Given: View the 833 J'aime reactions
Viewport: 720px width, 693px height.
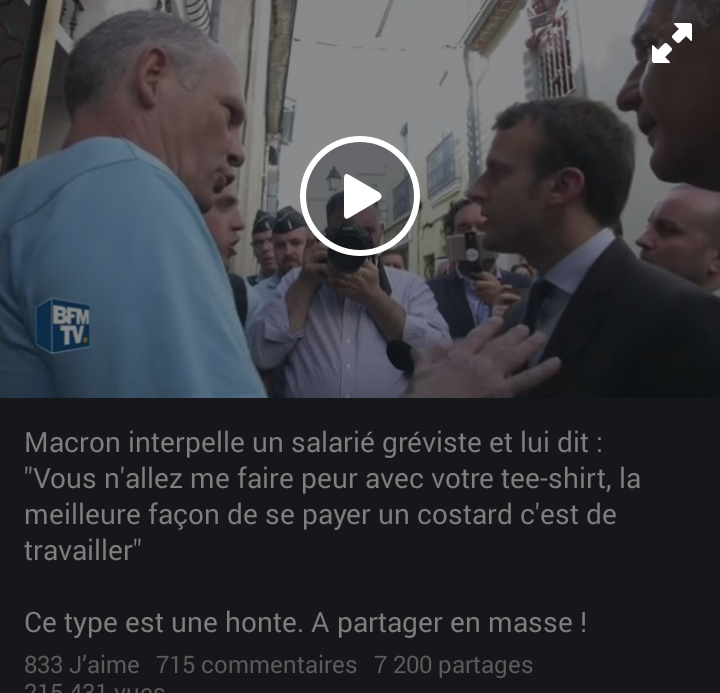Looking at the screenshot, I should pyautogui.click(x=82, y=665).
